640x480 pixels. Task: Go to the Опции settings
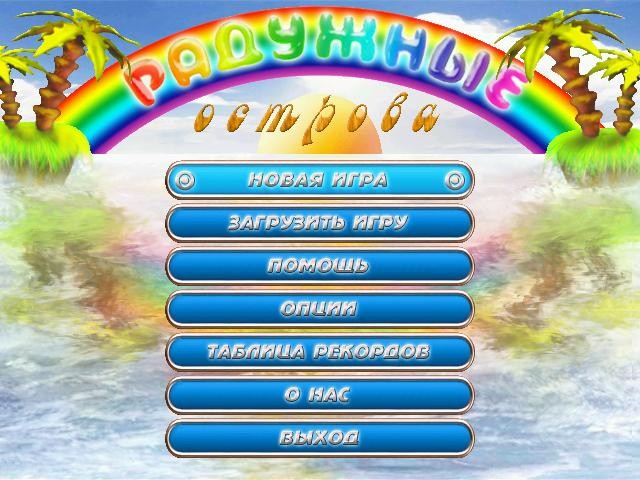(319, 310)
